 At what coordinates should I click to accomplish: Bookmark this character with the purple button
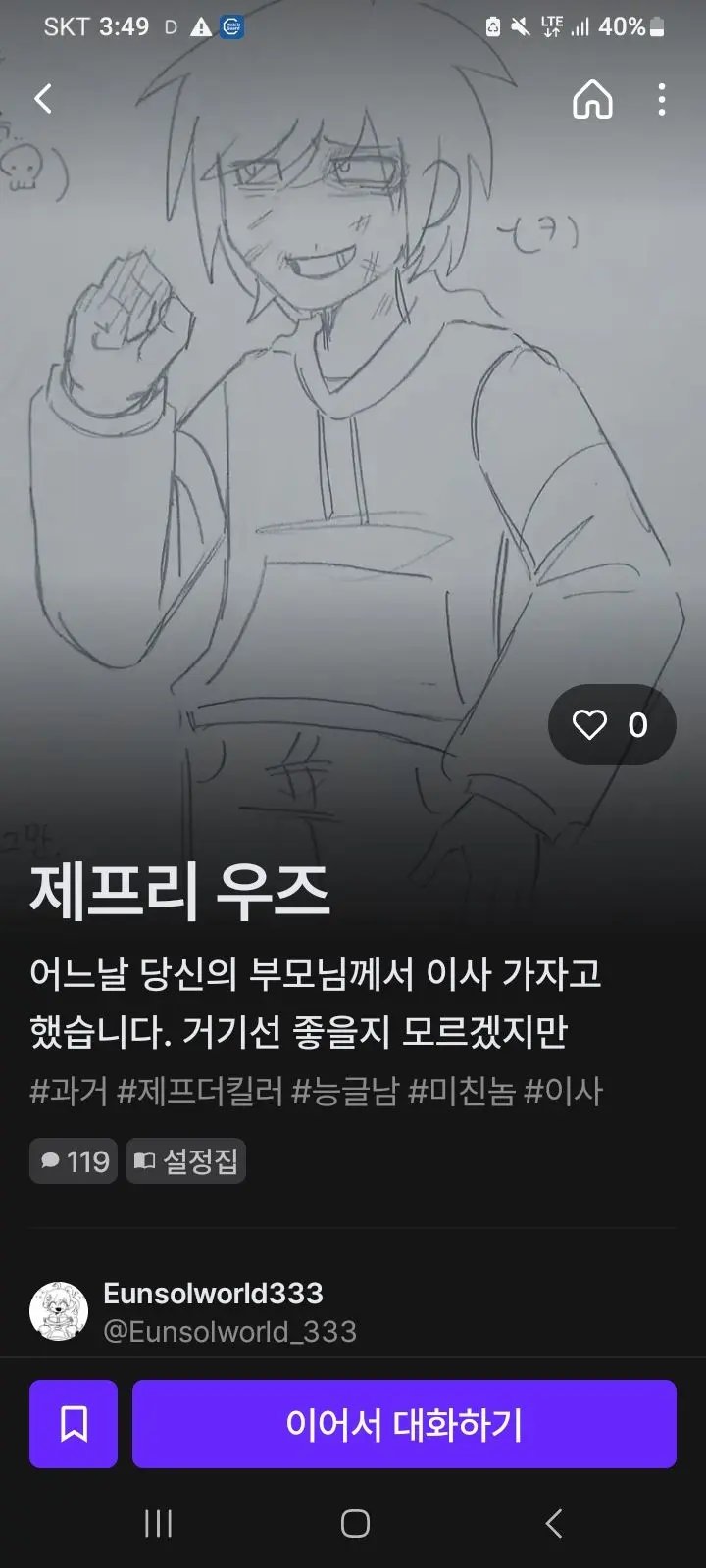pyautogui.click(x=74, y=1424)
